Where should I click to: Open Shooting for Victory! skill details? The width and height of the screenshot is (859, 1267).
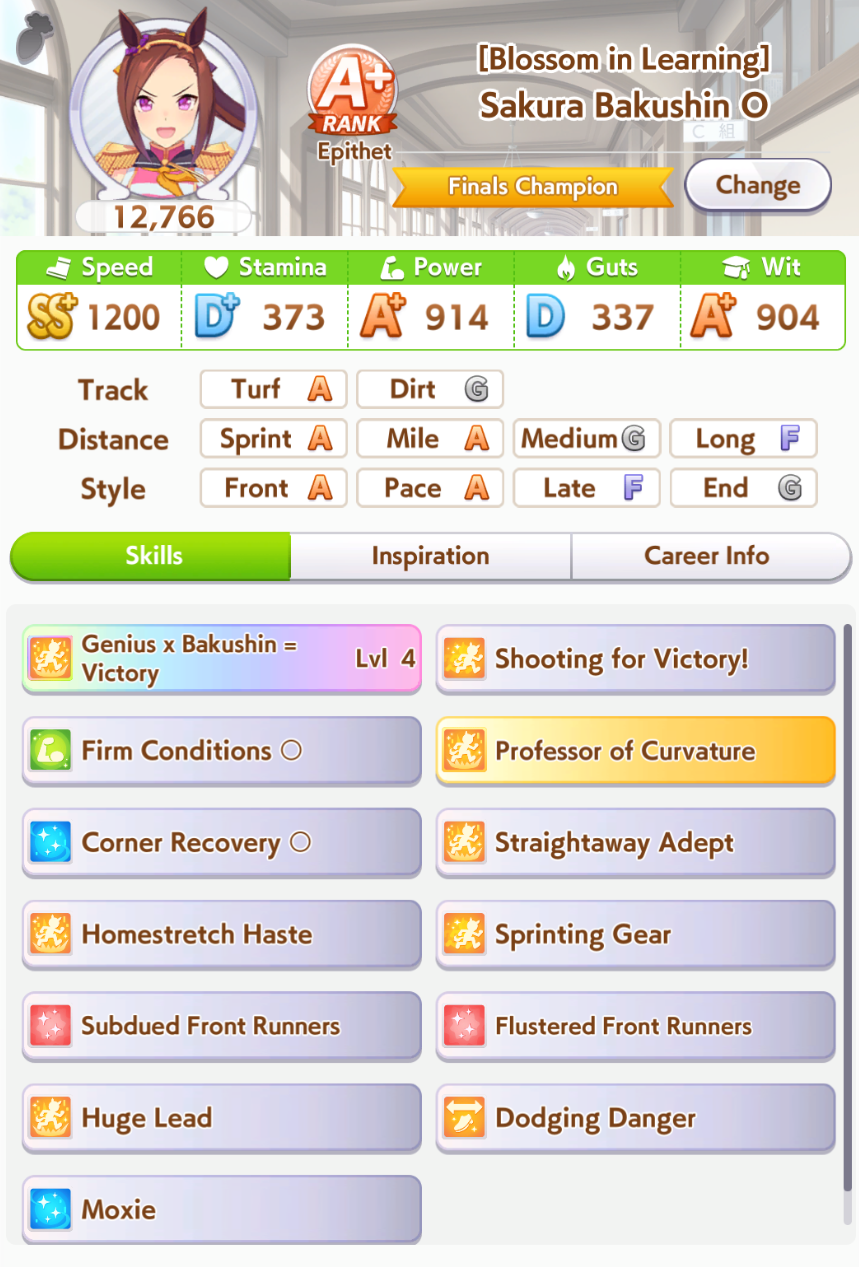click(x=635, y=659)
